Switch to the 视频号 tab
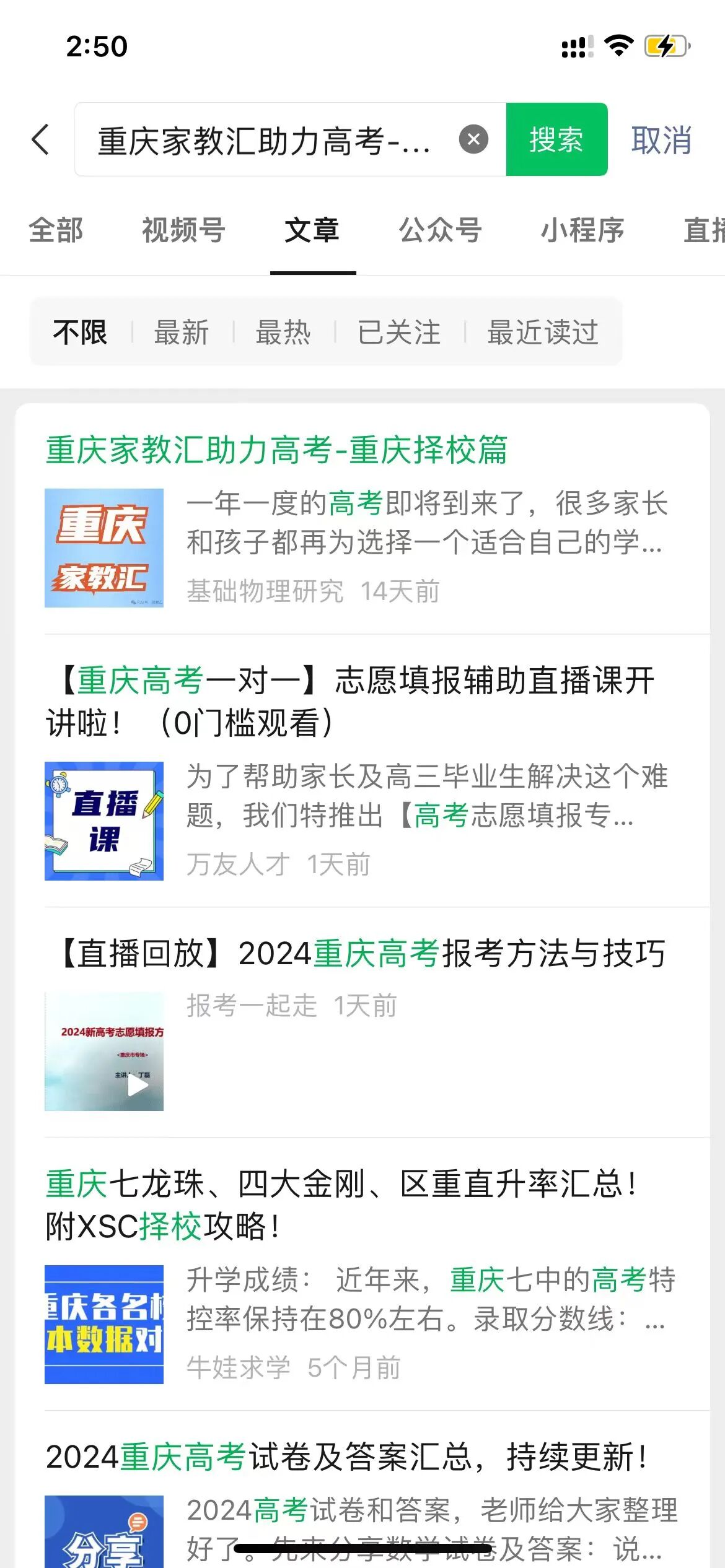This screenshot has height=1568, width=725. pos(183,230)
